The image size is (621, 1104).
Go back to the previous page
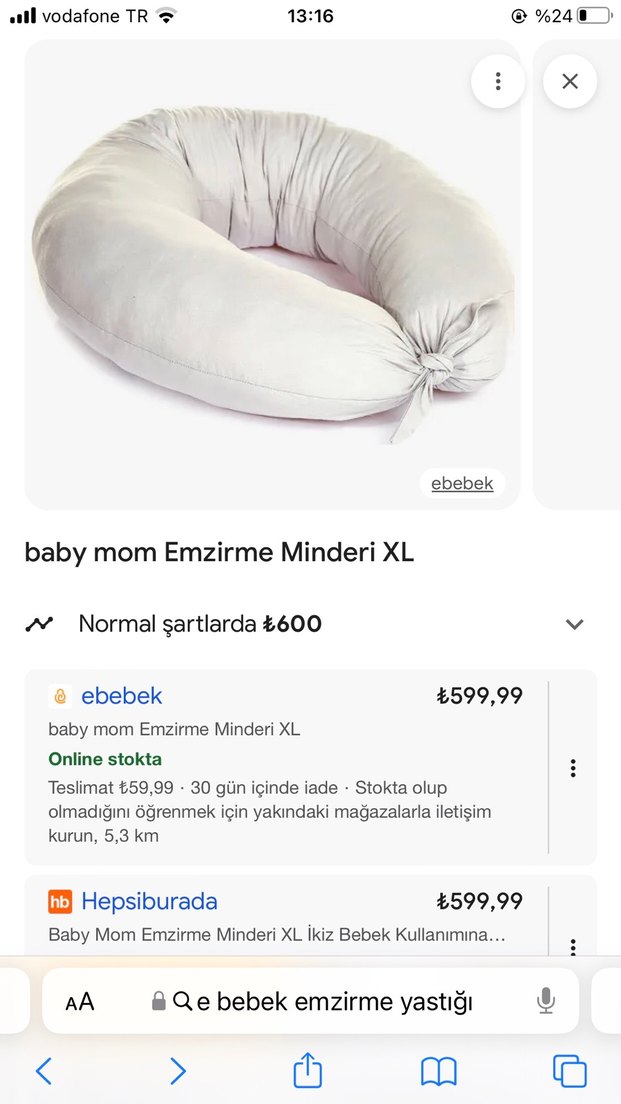(x=44, y=1072)
